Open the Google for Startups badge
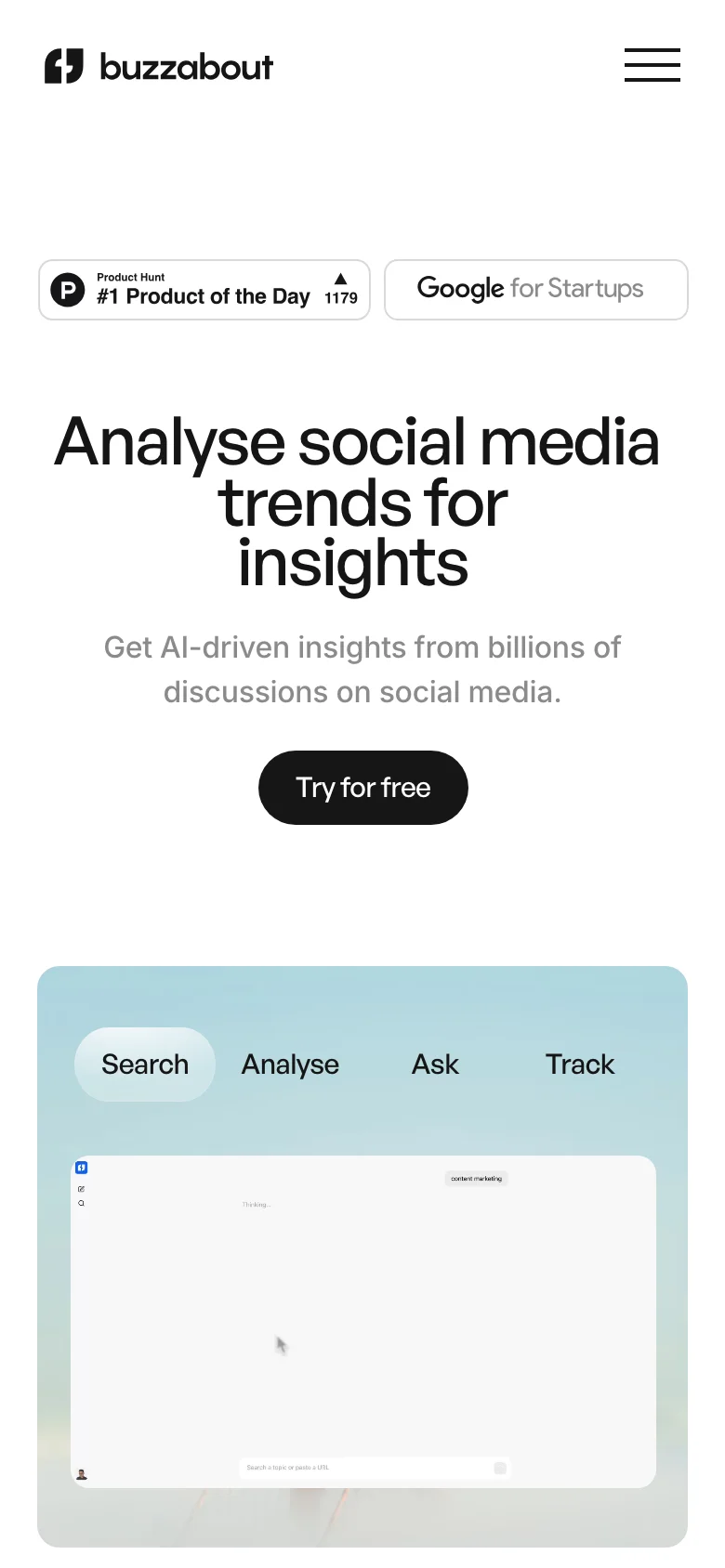The height and width of the screenshot is (1568, 725). pos(535,290)
